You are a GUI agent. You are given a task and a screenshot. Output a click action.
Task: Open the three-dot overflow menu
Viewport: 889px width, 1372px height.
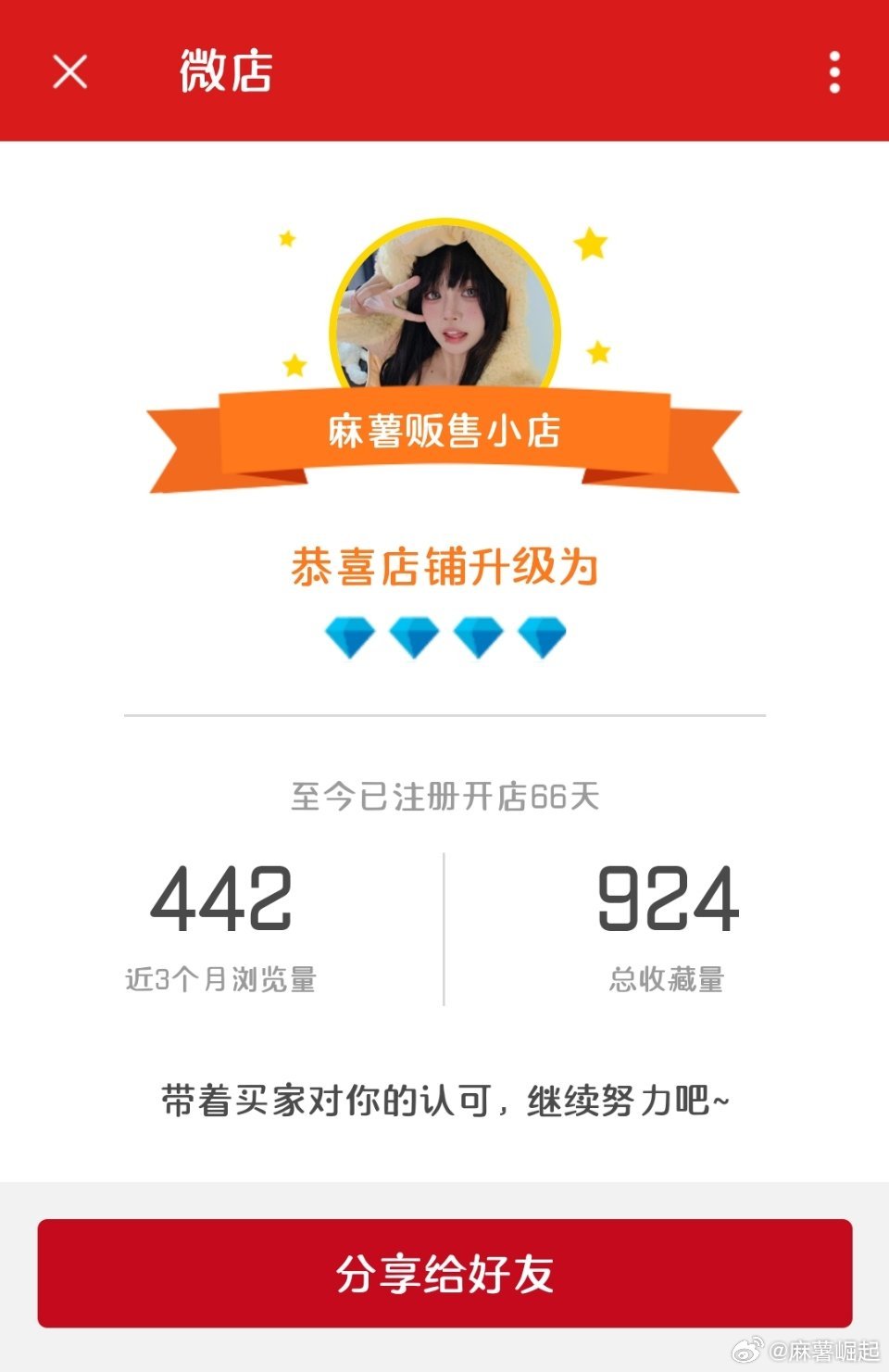tap(834, 71)
